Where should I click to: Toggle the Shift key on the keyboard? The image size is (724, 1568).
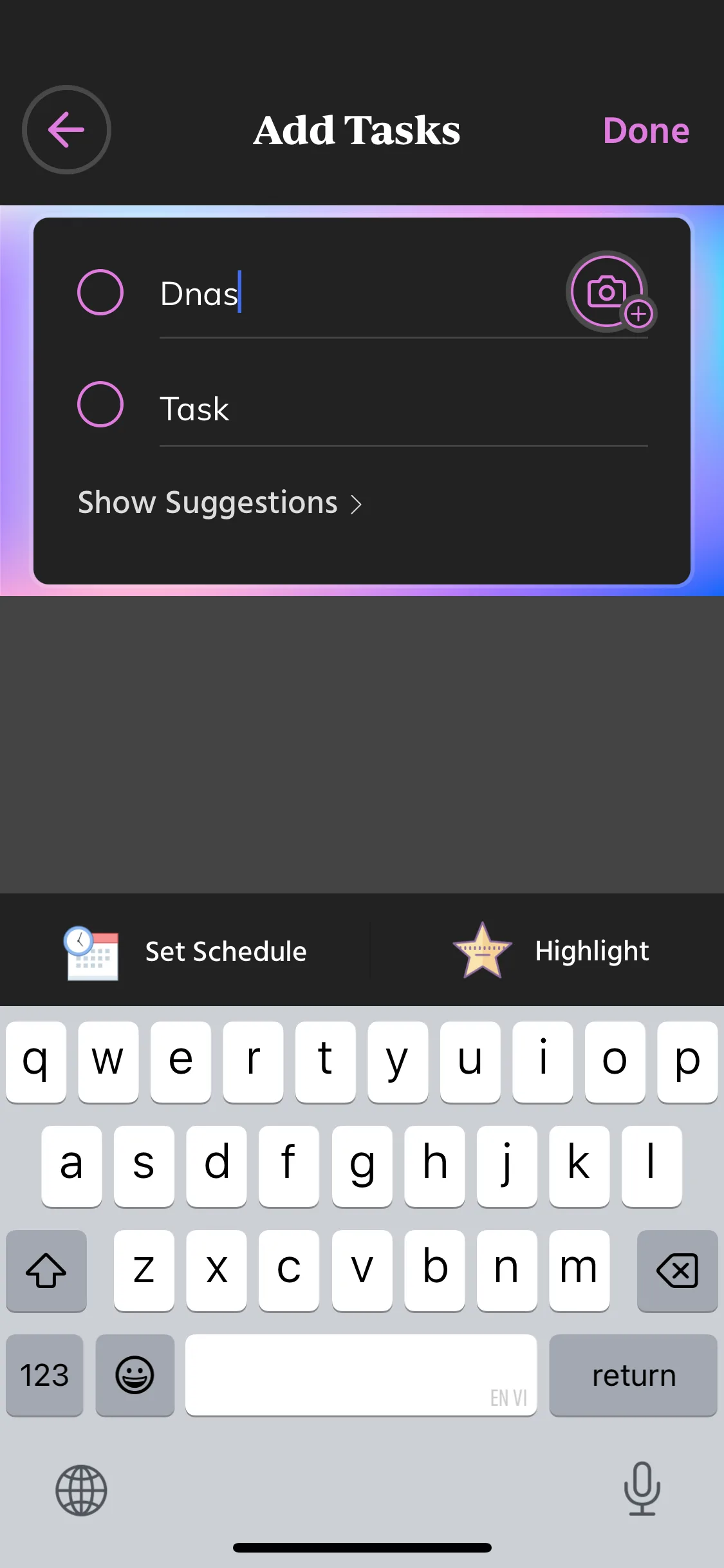coord(46,1271)
